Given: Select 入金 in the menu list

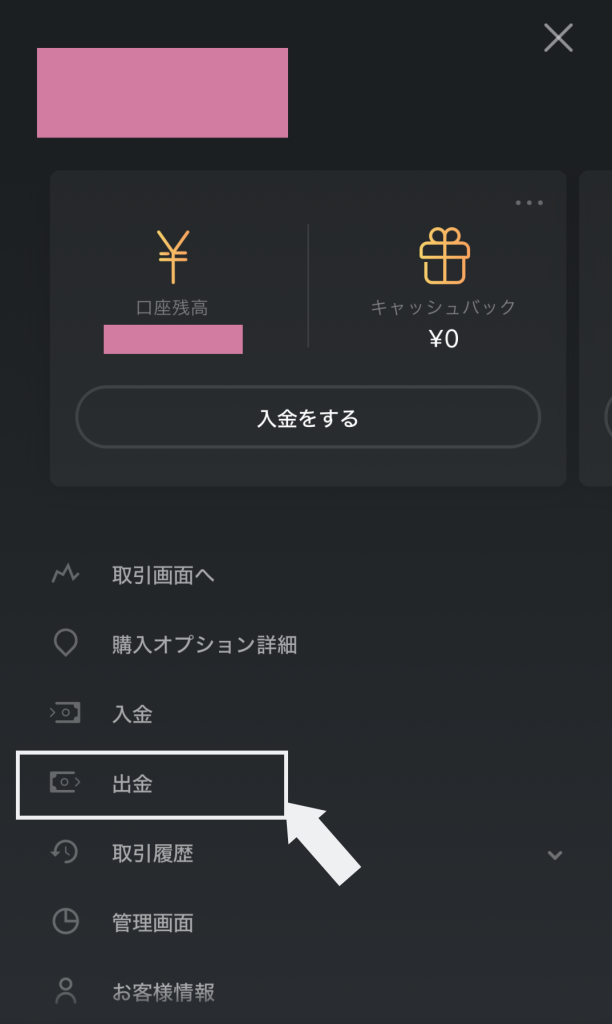Looking at the screenshot, I should pyautogui.click(x=132, y=714).
